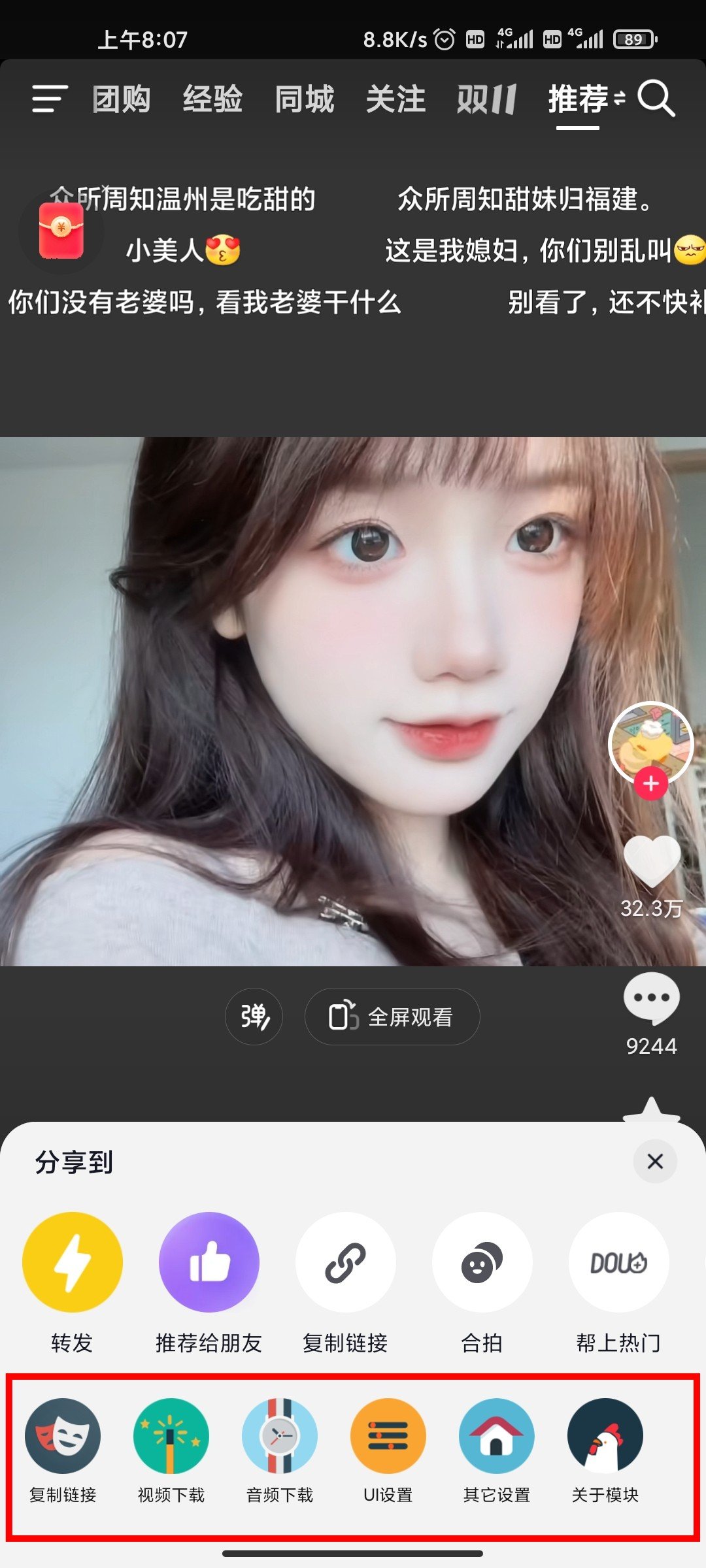Tap 转发 to repost the video
The height and width of the screenshot is (1568, 706).
[x=73, y=1262]
